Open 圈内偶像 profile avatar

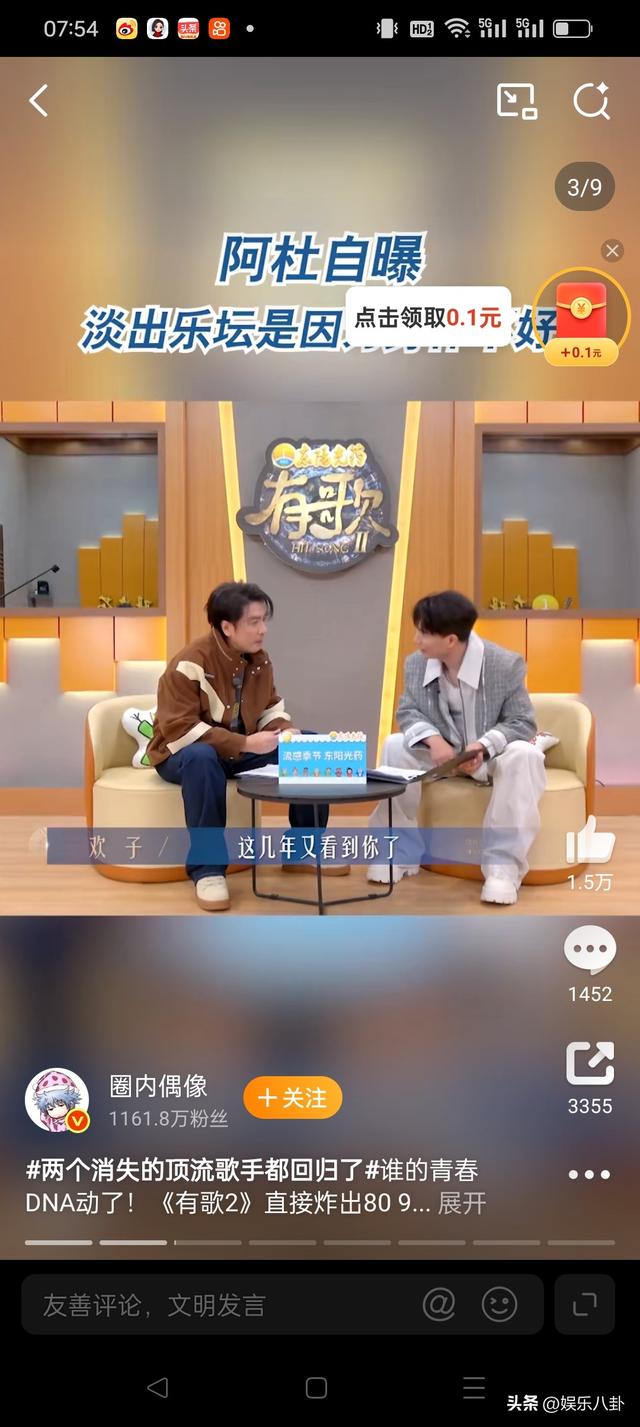57,1100
